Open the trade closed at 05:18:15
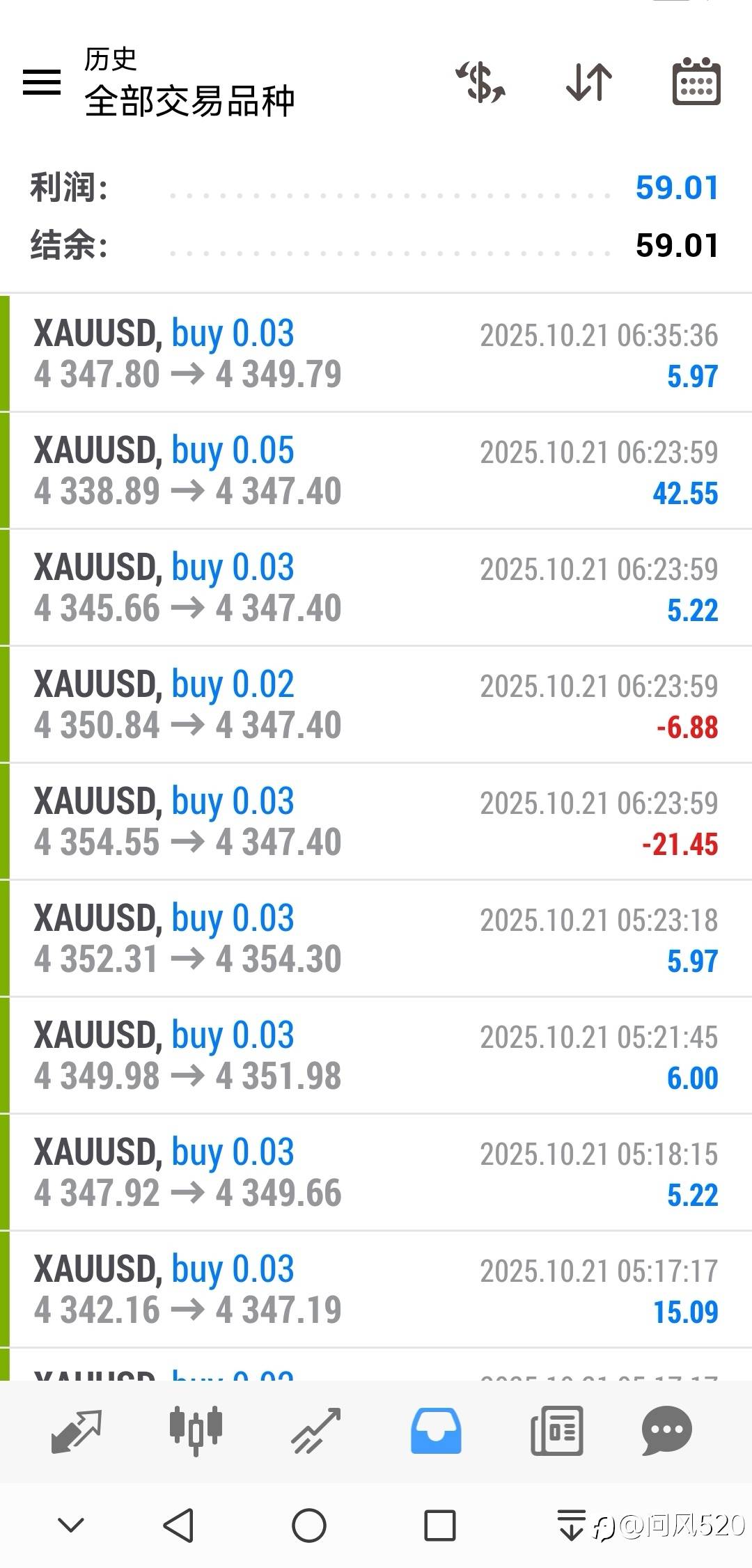 [x=376, y=1173]
